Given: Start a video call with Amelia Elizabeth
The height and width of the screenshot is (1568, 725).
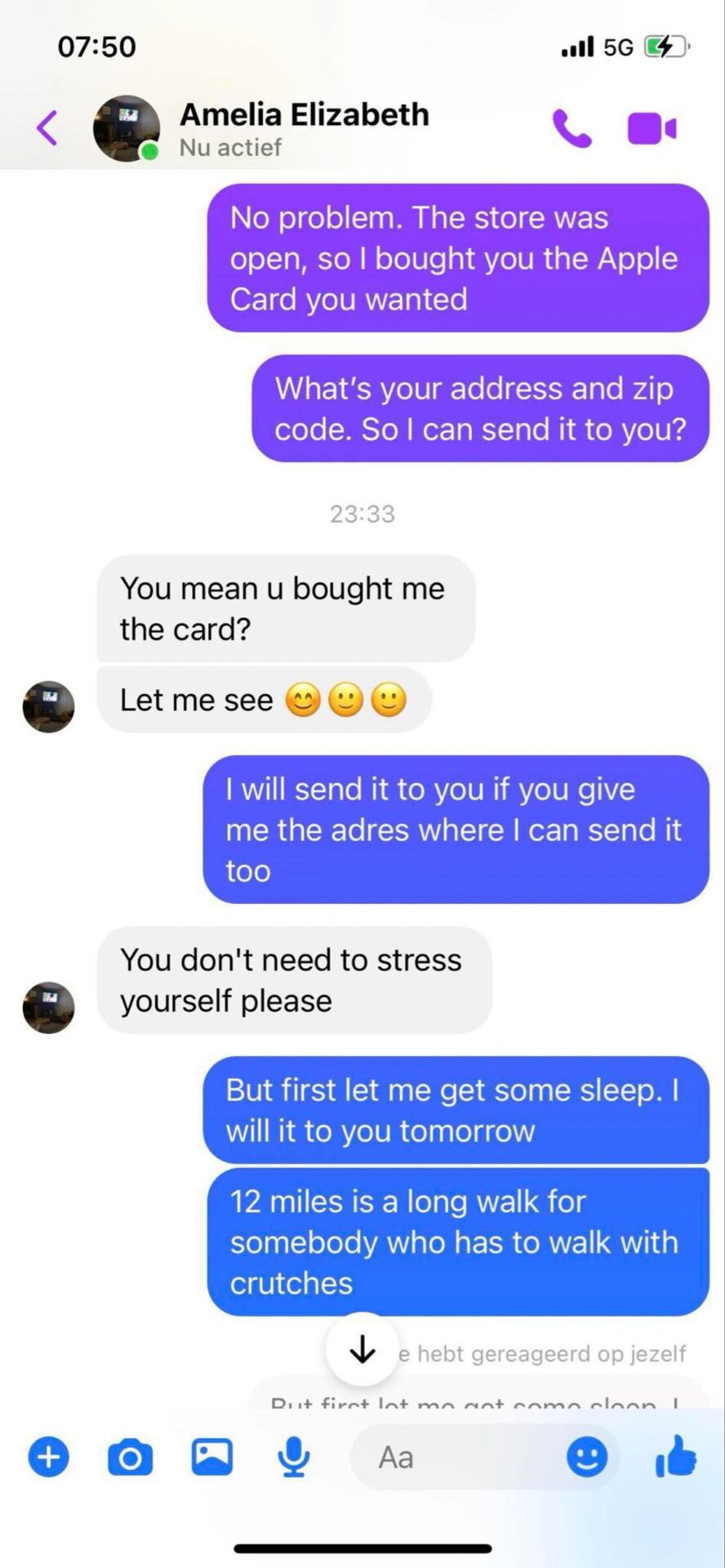Looking at the screenshot, I should (651, 128).
